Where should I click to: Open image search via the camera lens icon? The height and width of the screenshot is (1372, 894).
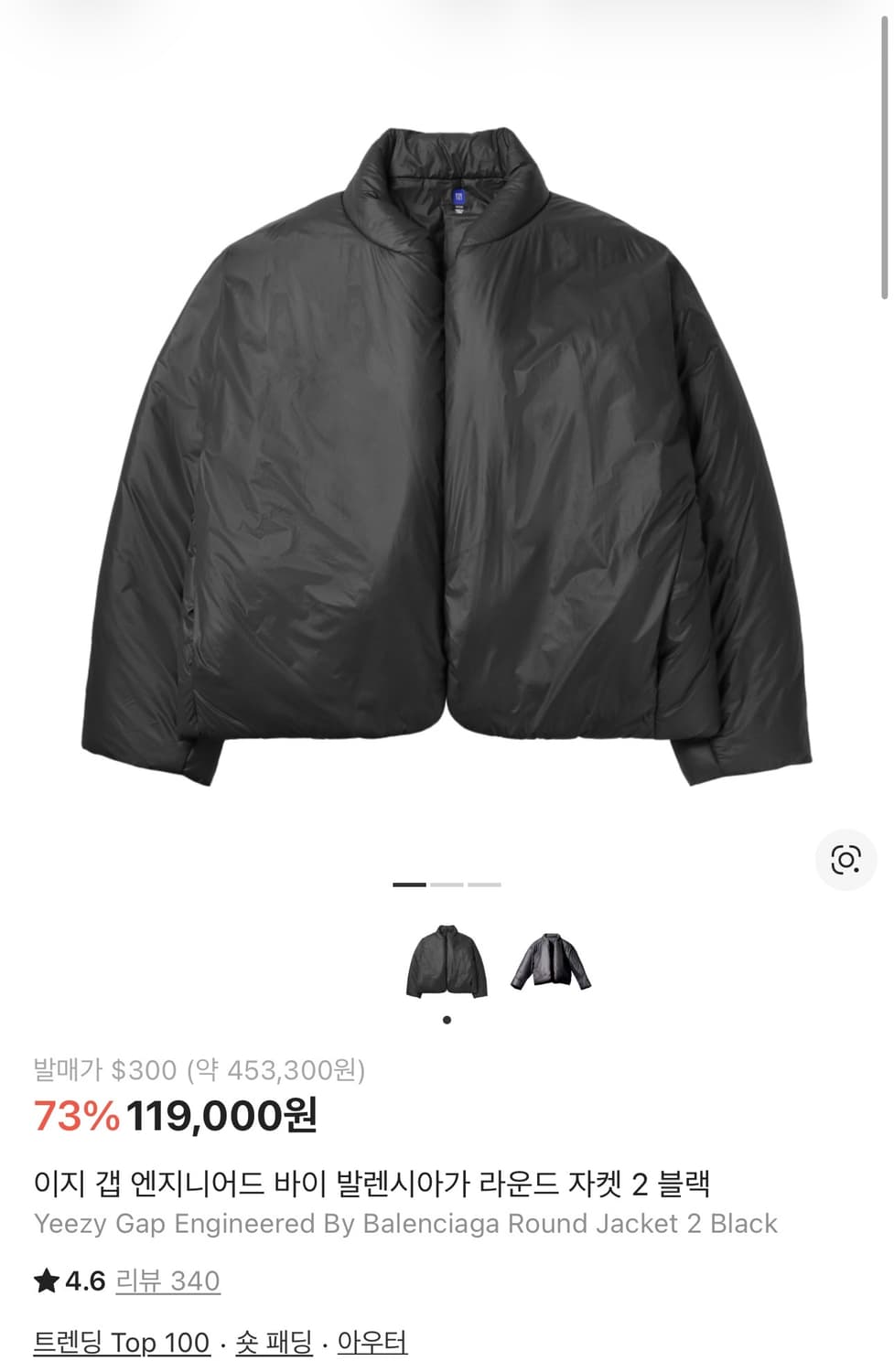[x=845, y=861]
